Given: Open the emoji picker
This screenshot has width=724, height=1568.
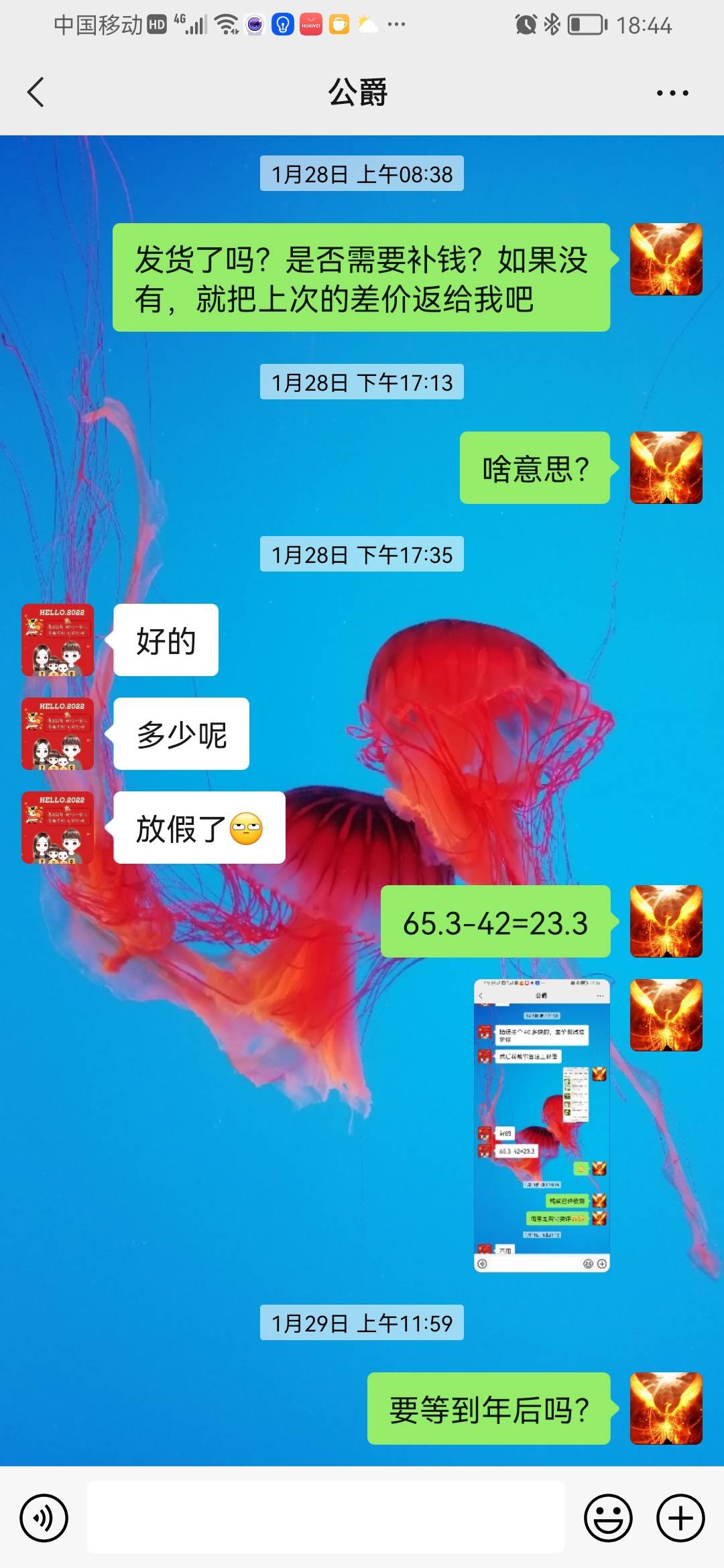Looking at the screenshot, I should tap(608, 1518).
